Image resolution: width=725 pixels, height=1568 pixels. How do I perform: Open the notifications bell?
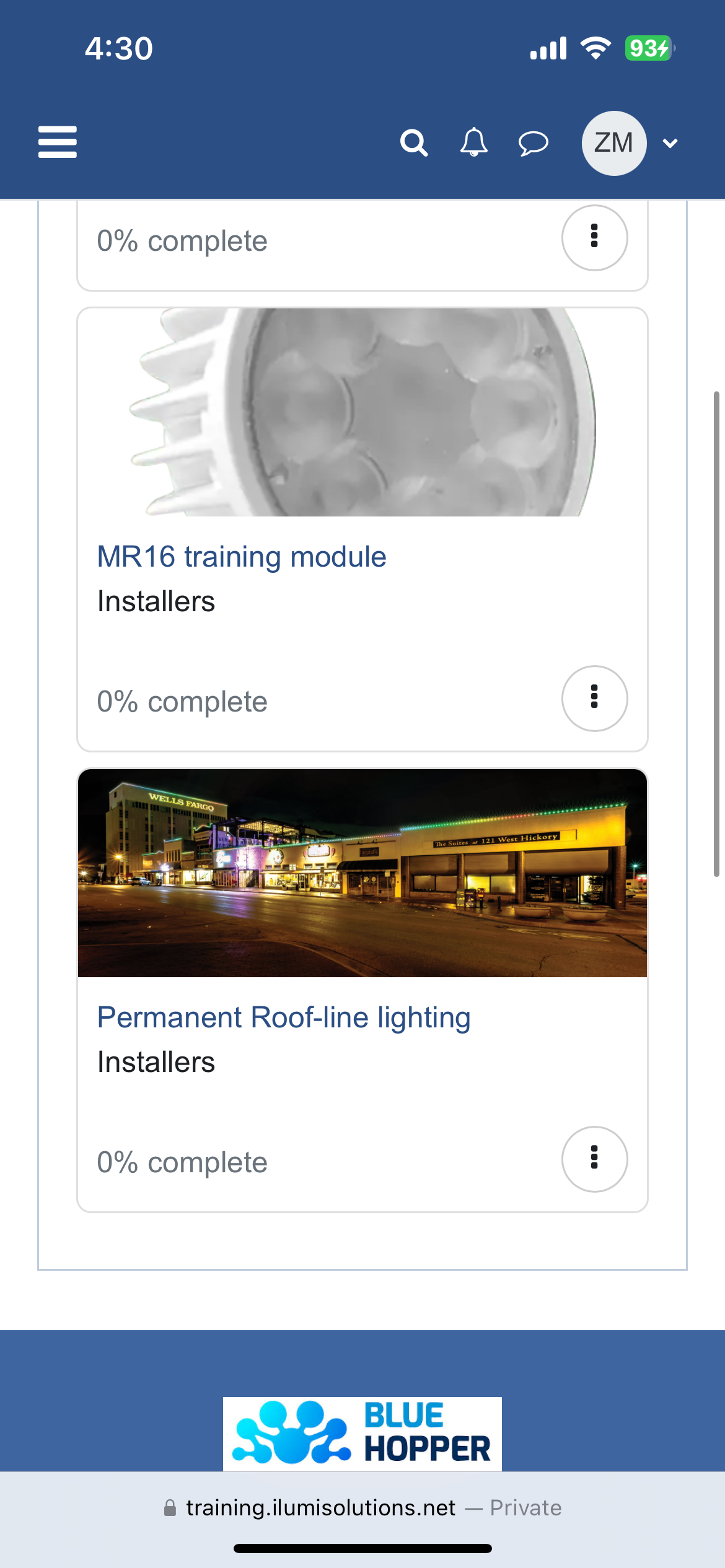[x=473, y=143]
